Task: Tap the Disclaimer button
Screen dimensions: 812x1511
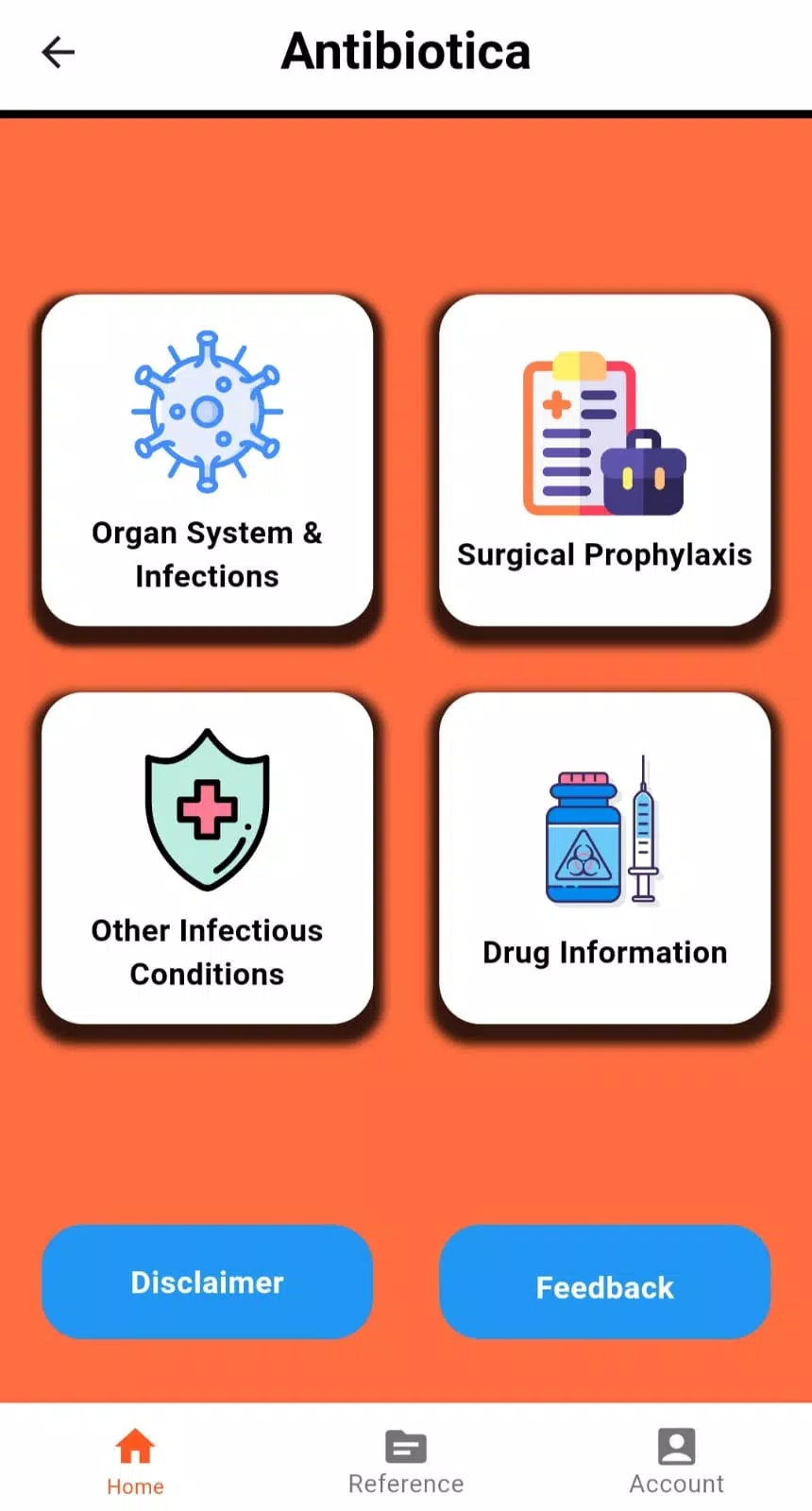Action: pos(206,1282)
